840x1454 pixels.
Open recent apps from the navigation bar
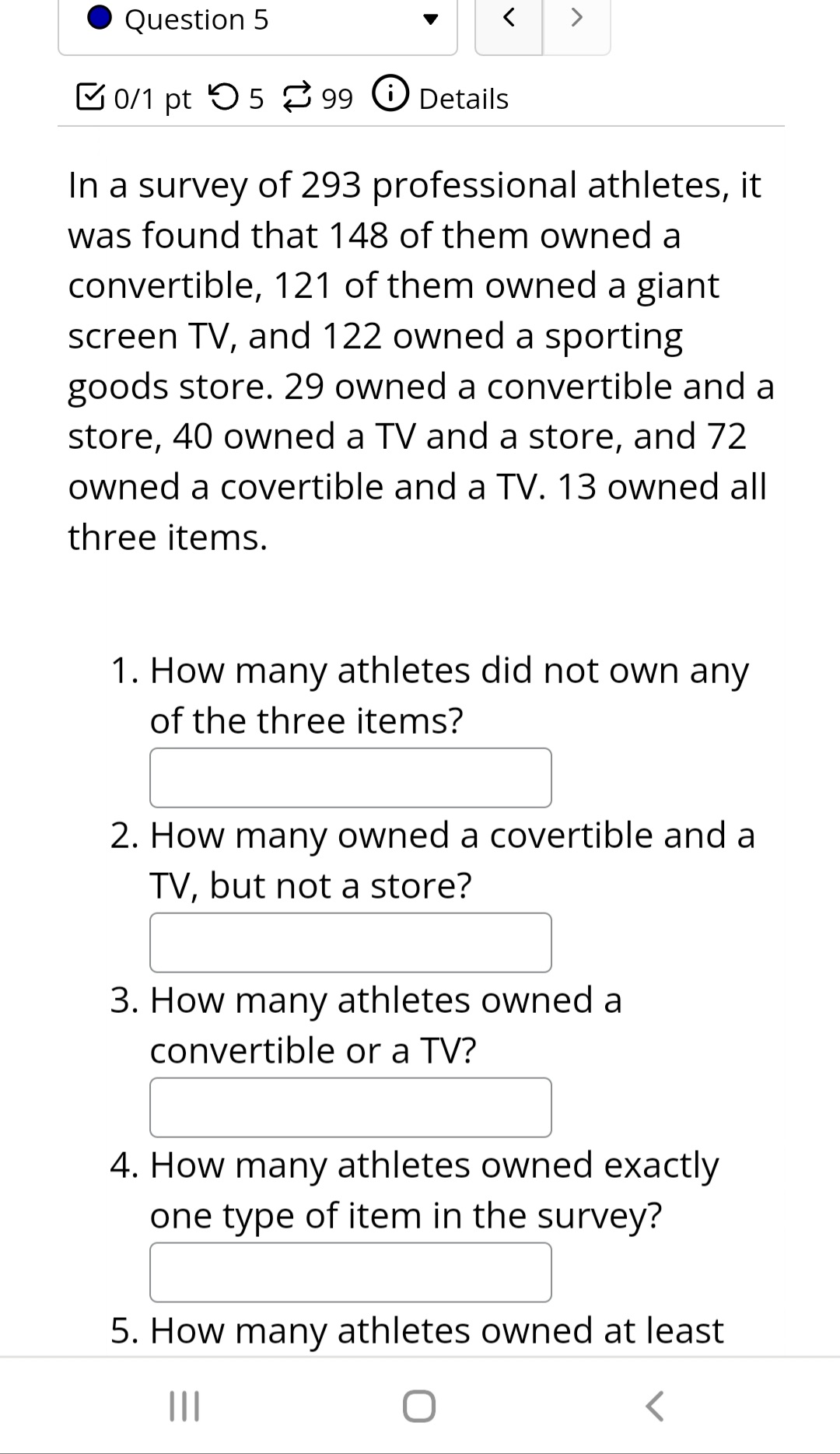[185, 1407]
